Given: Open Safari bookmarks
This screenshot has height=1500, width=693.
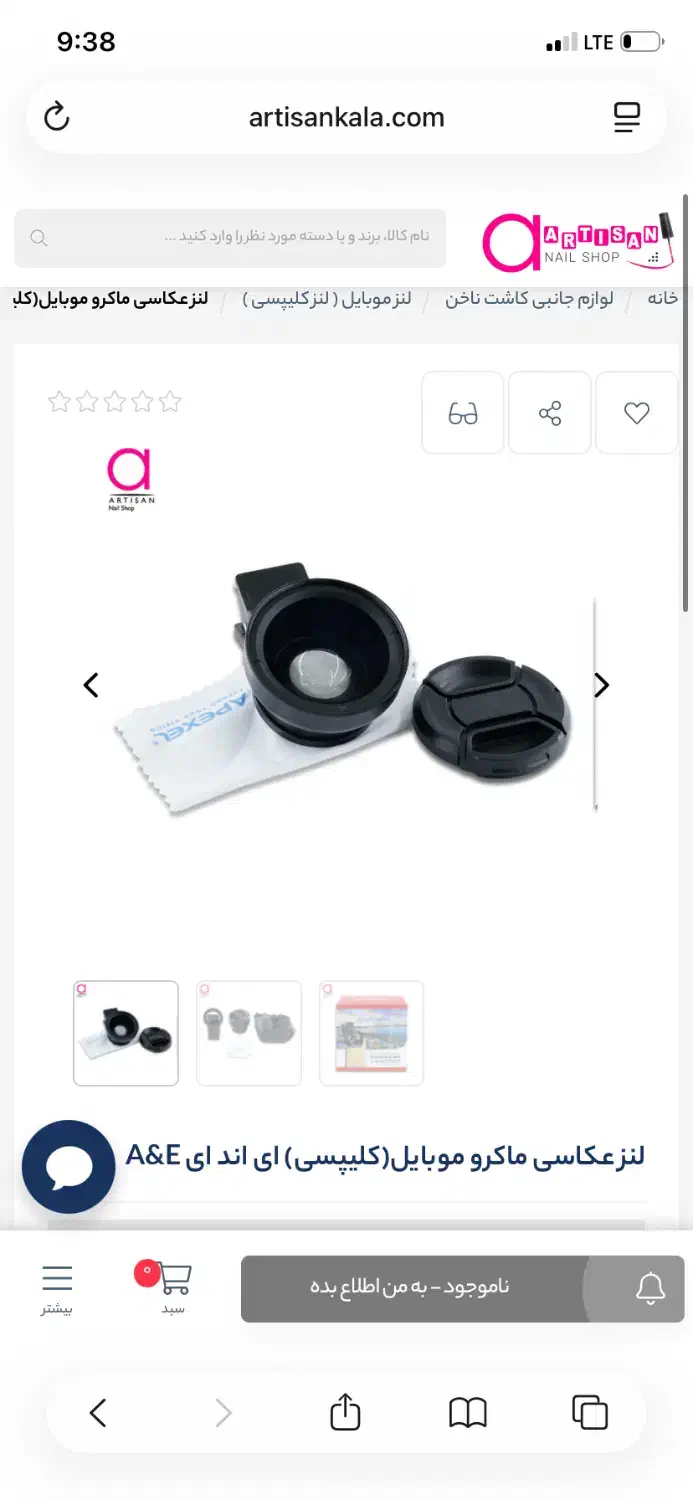Looking at the screenshot, I should click(x=467, y=1412).
